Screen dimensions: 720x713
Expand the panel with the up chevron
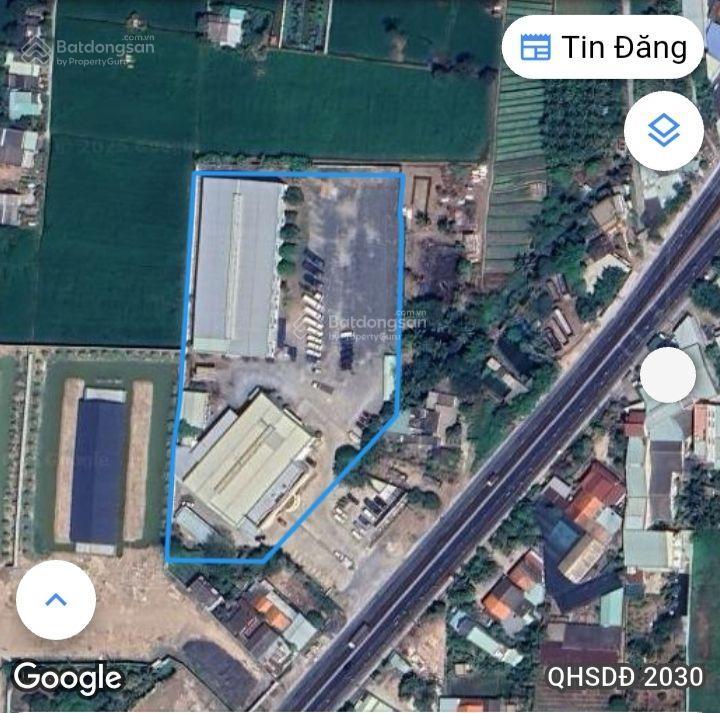[x=56, y=600]
